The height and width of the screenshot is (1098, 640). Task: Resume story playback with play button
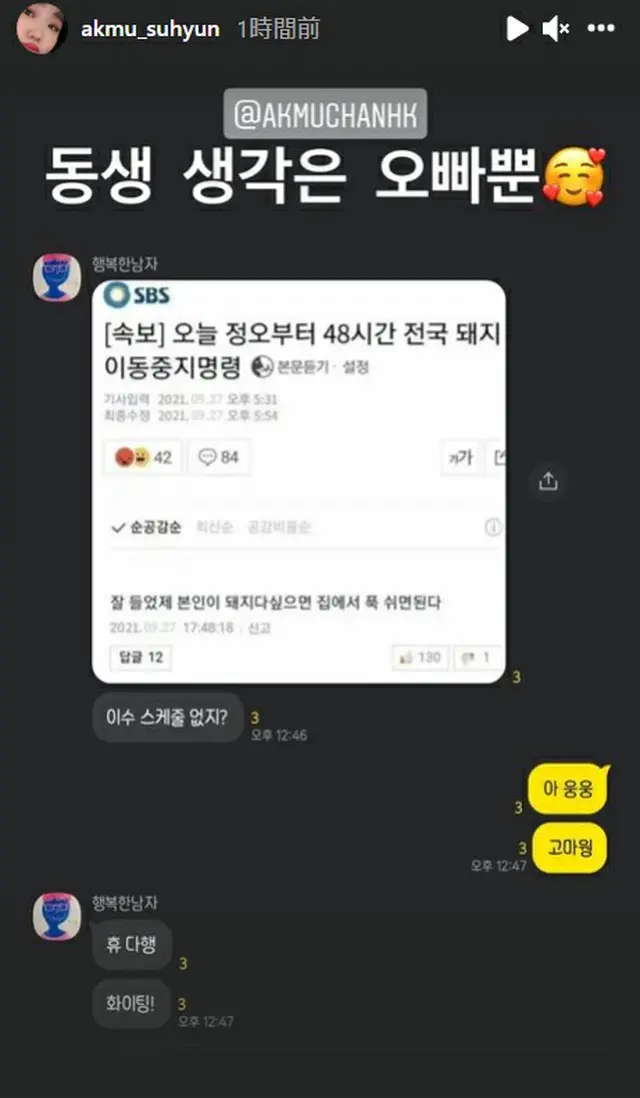pyautogui.click(x=516, y=29)
